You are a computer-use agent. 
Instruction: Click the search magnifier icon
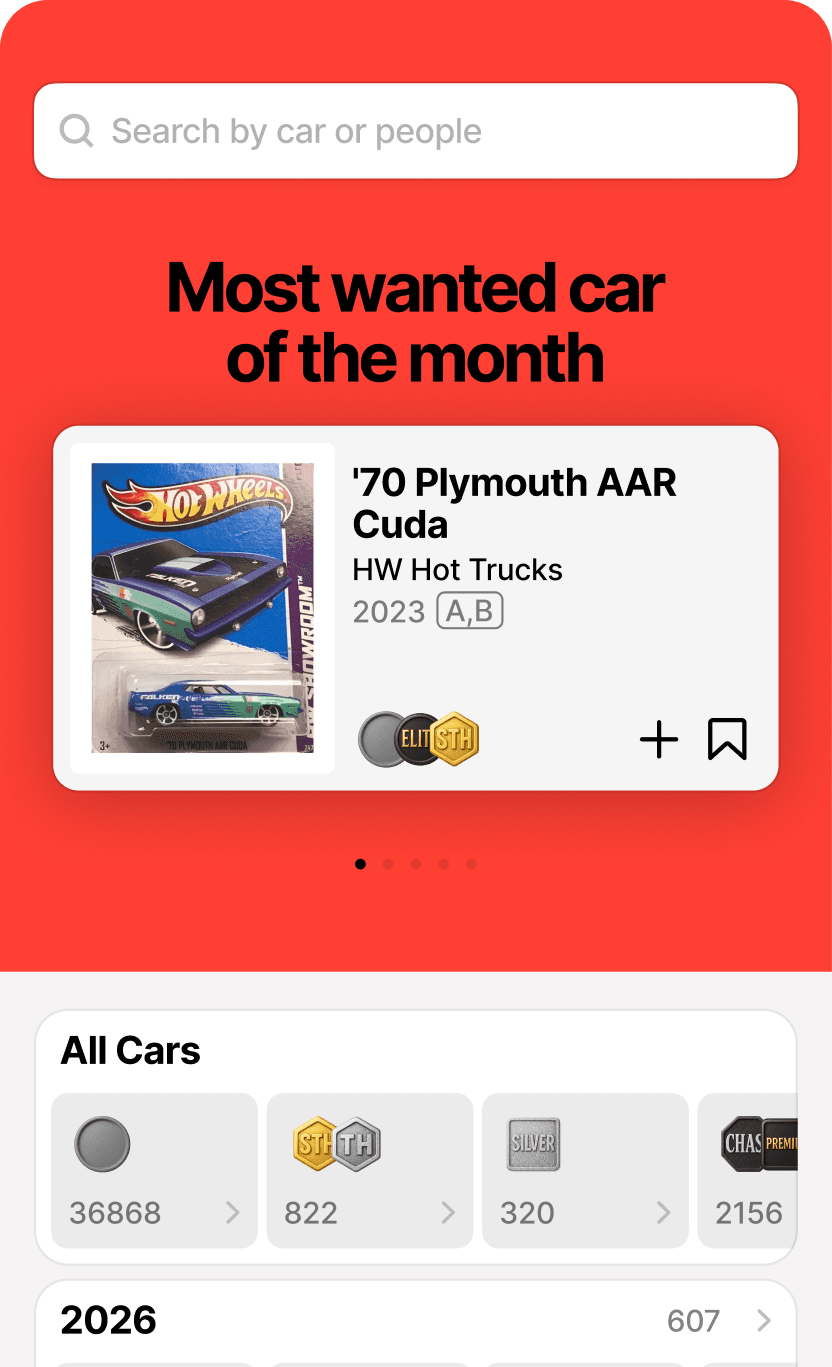(76, 130)
